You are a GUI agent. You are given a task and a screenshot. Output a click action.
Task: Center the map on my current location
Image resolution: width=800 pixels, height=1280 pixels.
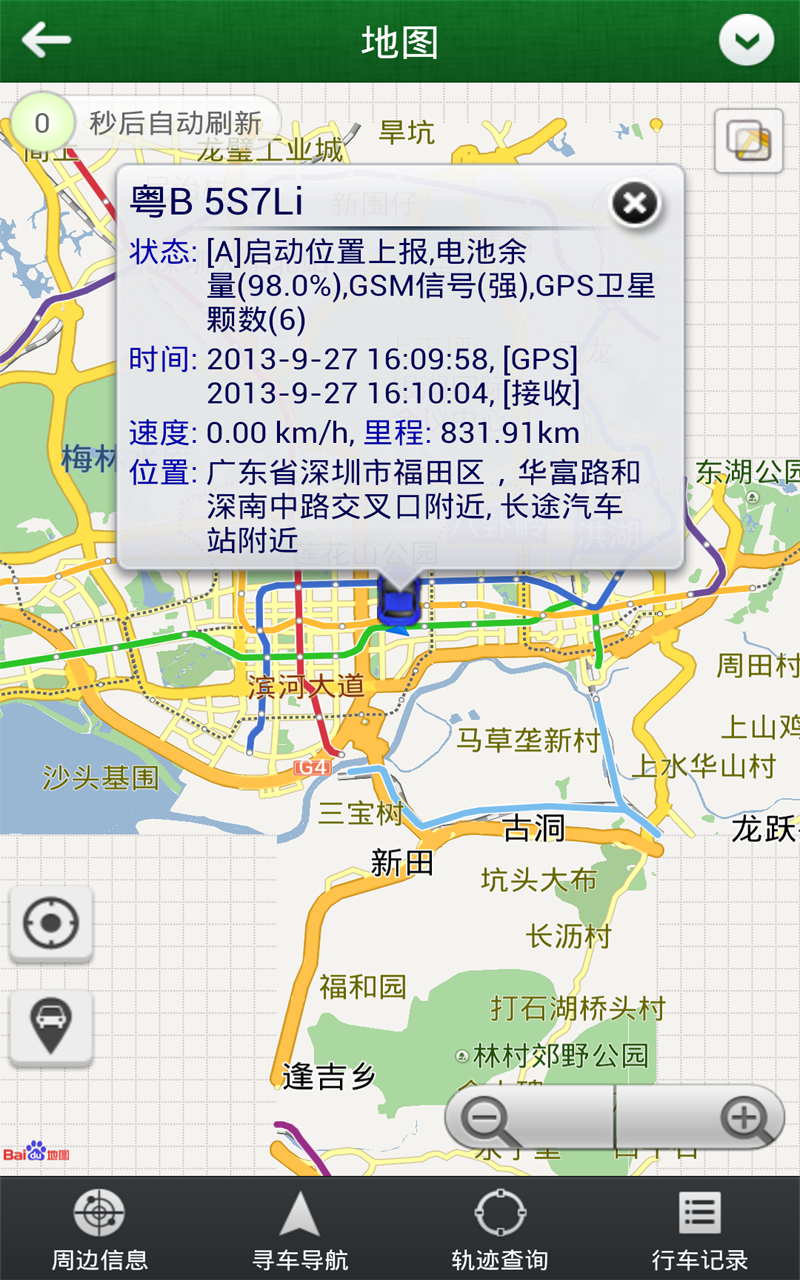(51, 923)
